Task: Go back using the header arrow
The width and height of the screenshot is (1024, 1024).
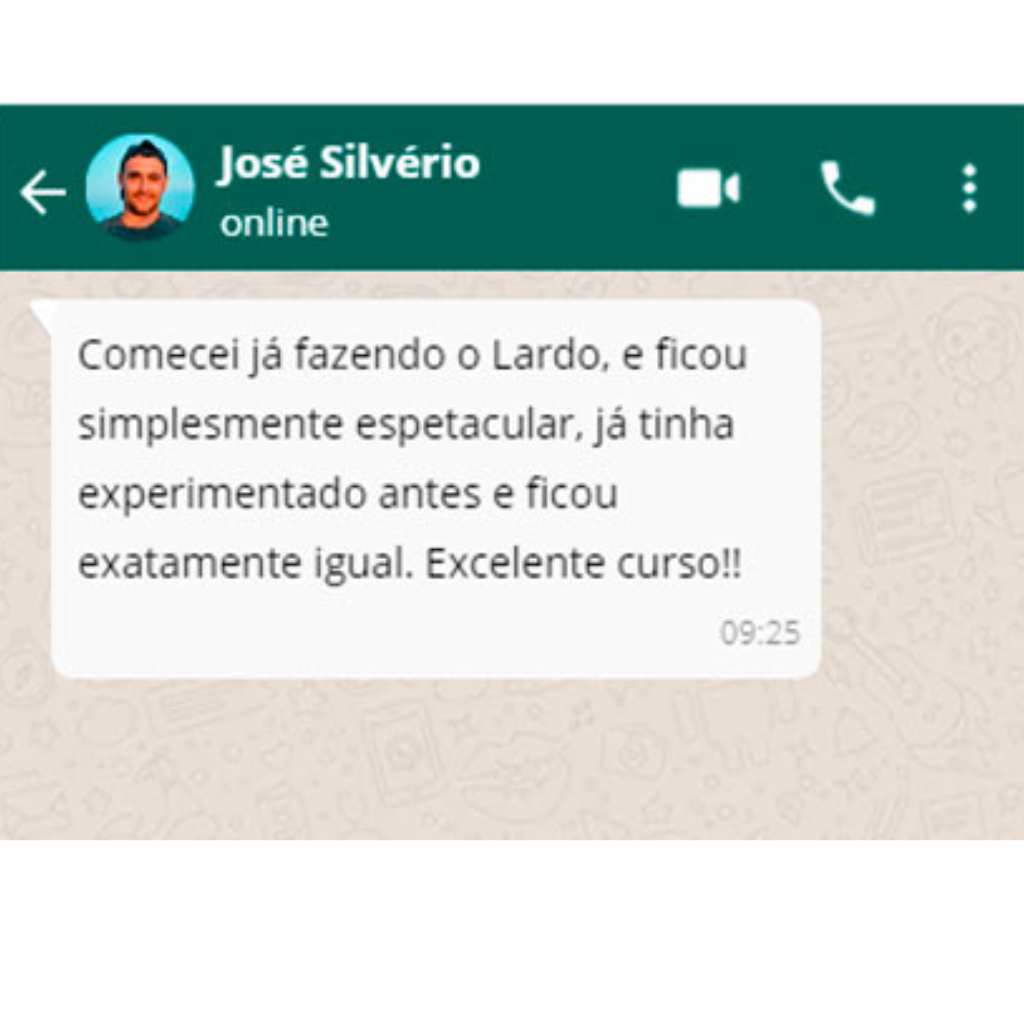Action: coord(43,191)
